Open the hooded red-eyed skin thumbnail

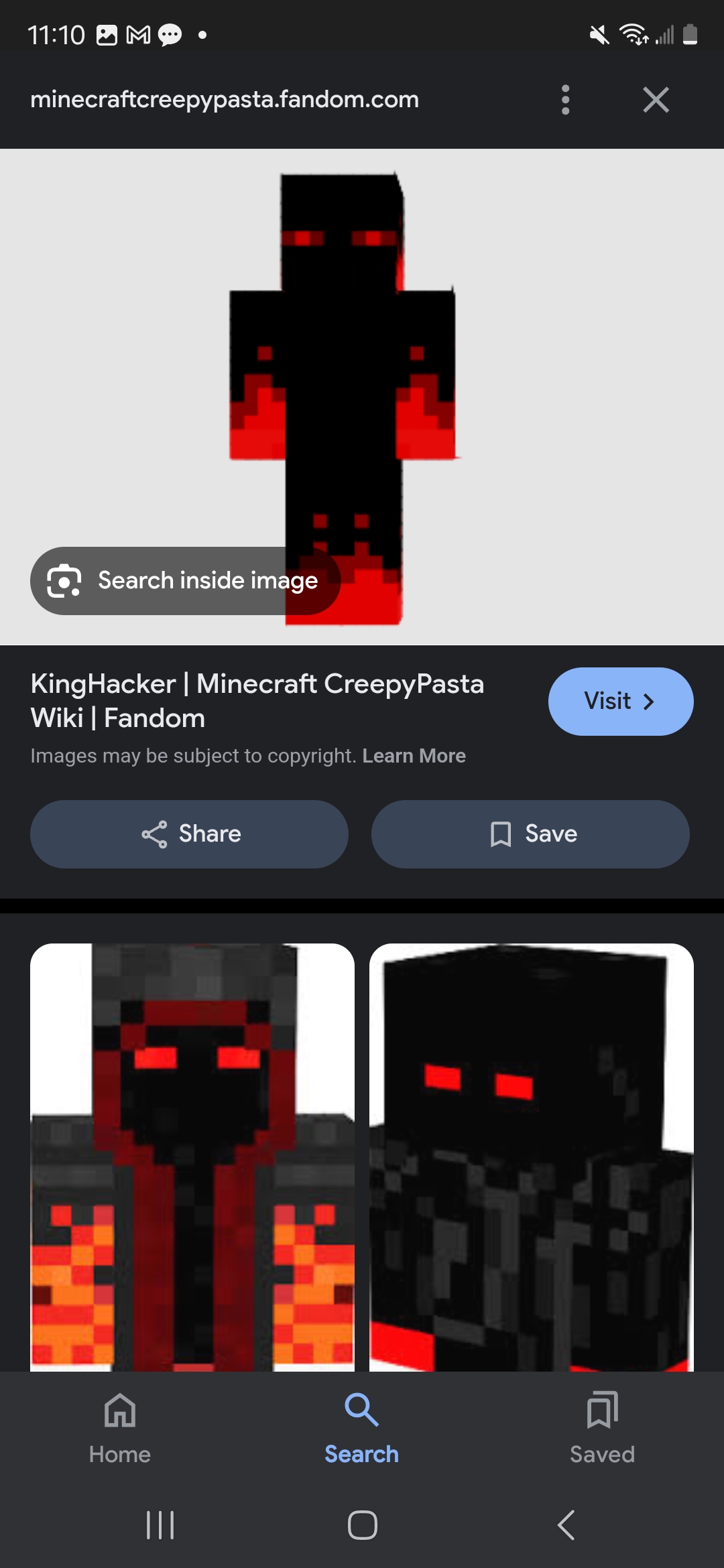point(192,1156)
